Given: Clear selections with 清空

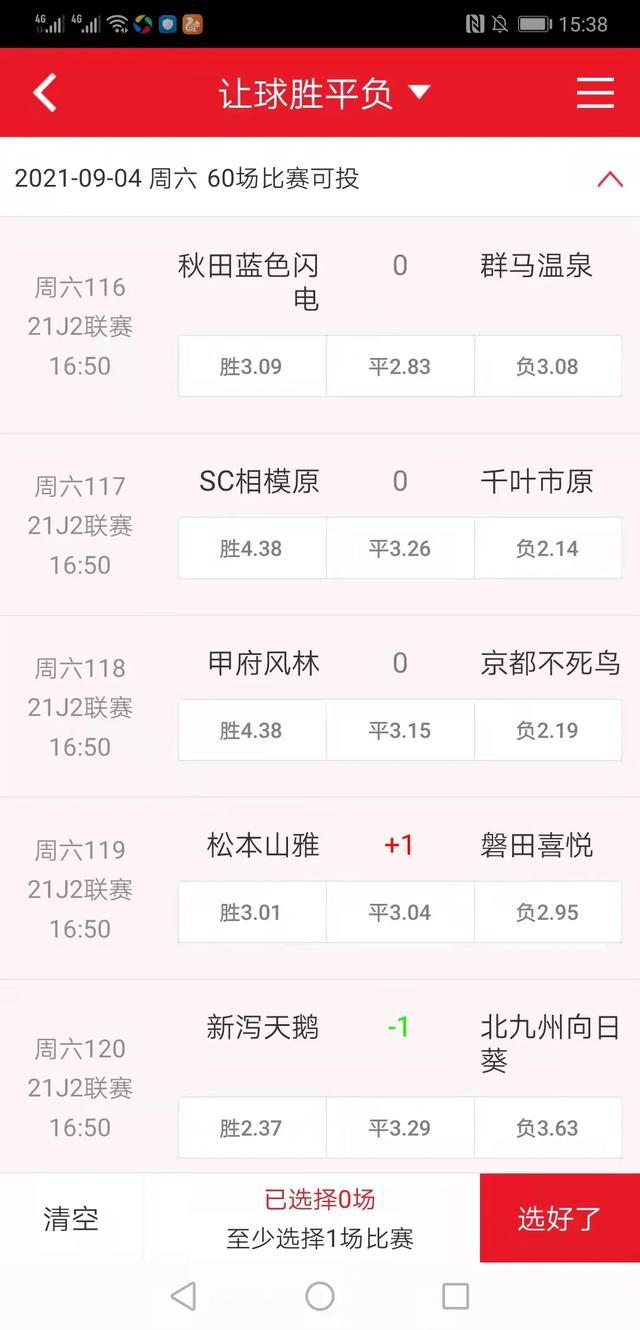Looking at the screenshot, I should tap(71, 1219).
